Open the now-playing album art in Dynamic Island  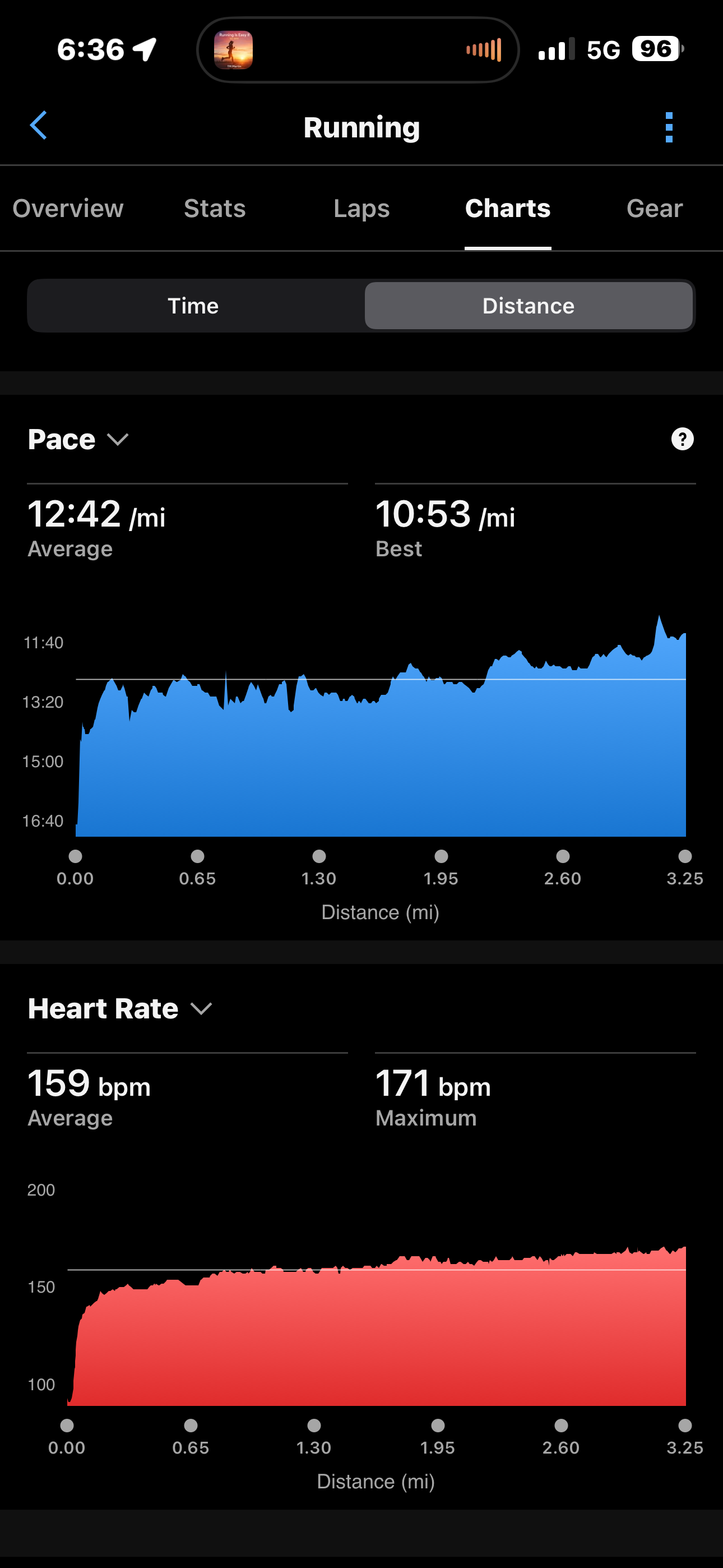(x=233, y=50)
